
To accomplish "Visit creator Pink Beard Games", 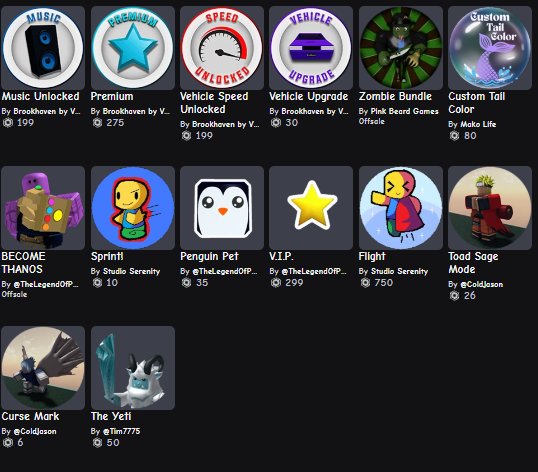I will (x=405, y=111).
